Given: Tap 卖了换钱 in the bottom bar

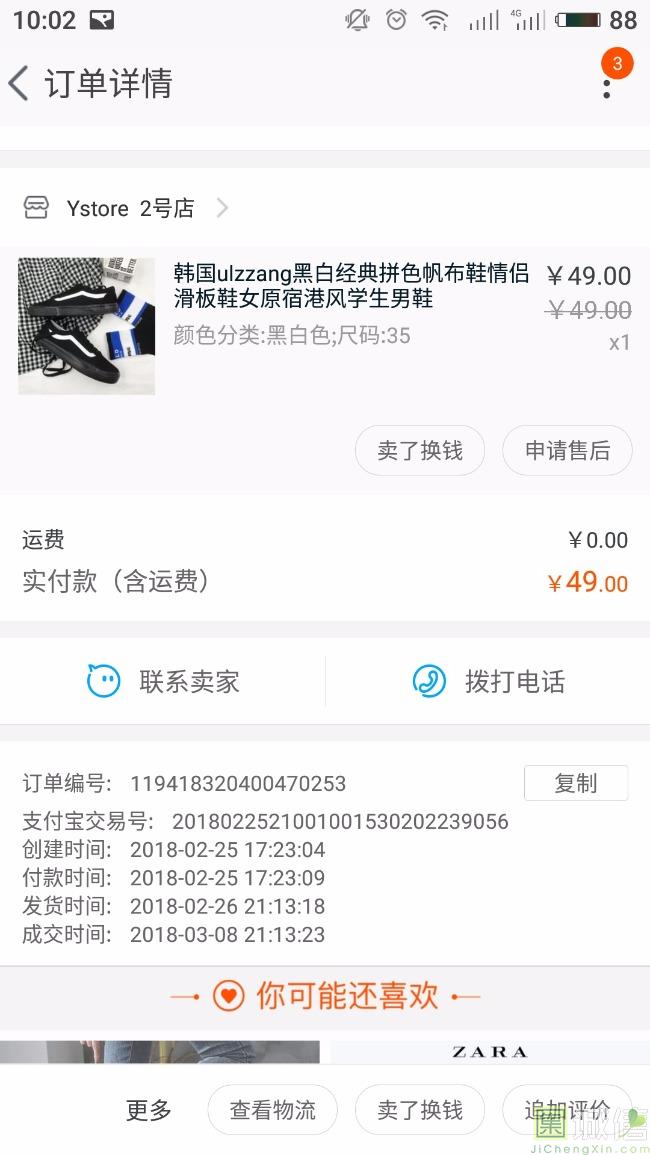Looking at the screenshot, I should (x=419, y=1110).
